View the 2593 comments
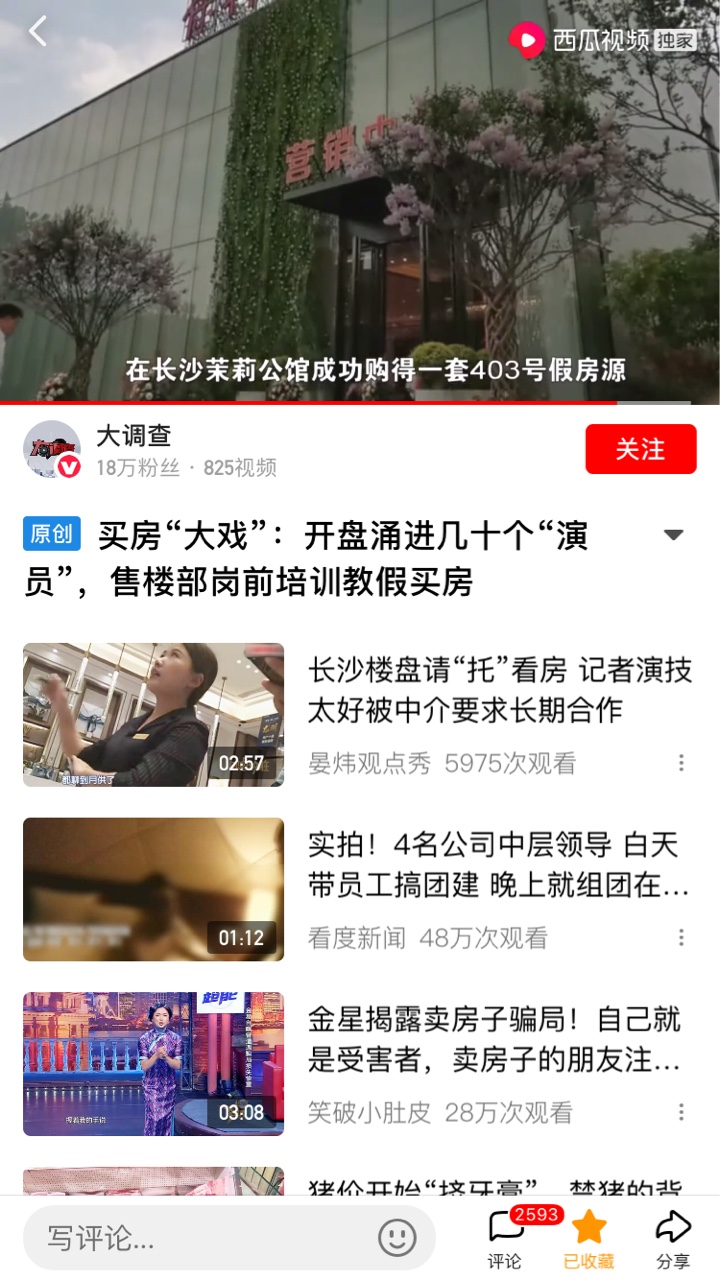The width and height of the screenshot is (720, 1280). pos(506,1238)
